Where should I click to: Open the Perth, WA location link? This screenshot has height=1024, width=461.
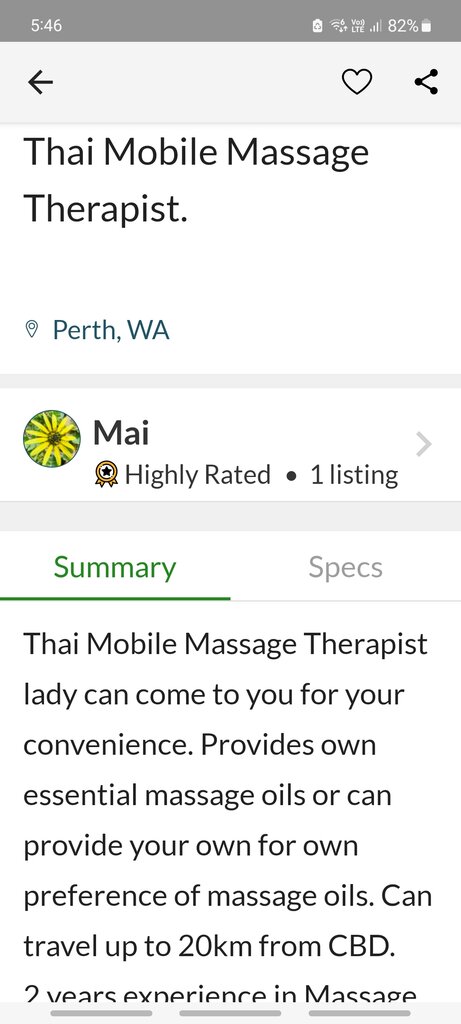[x=110, y=330]
